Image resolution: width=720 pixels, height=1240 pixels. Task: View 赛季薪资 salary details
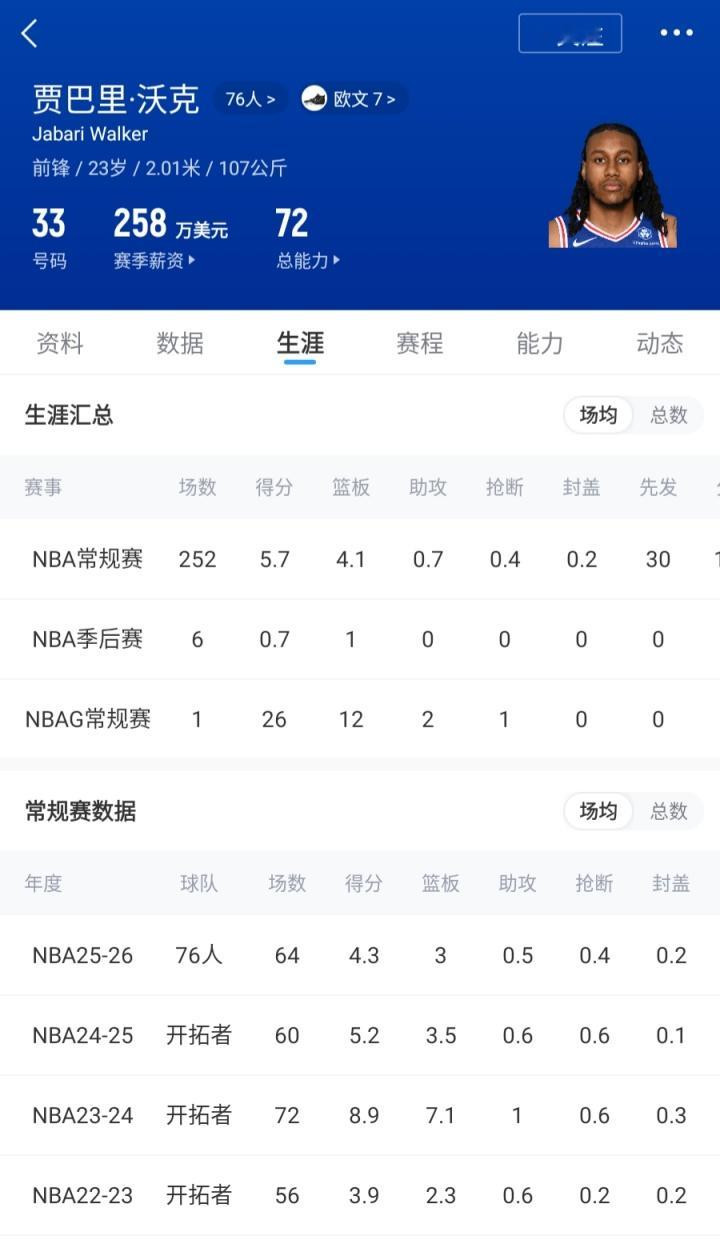[x=154, y=260]
